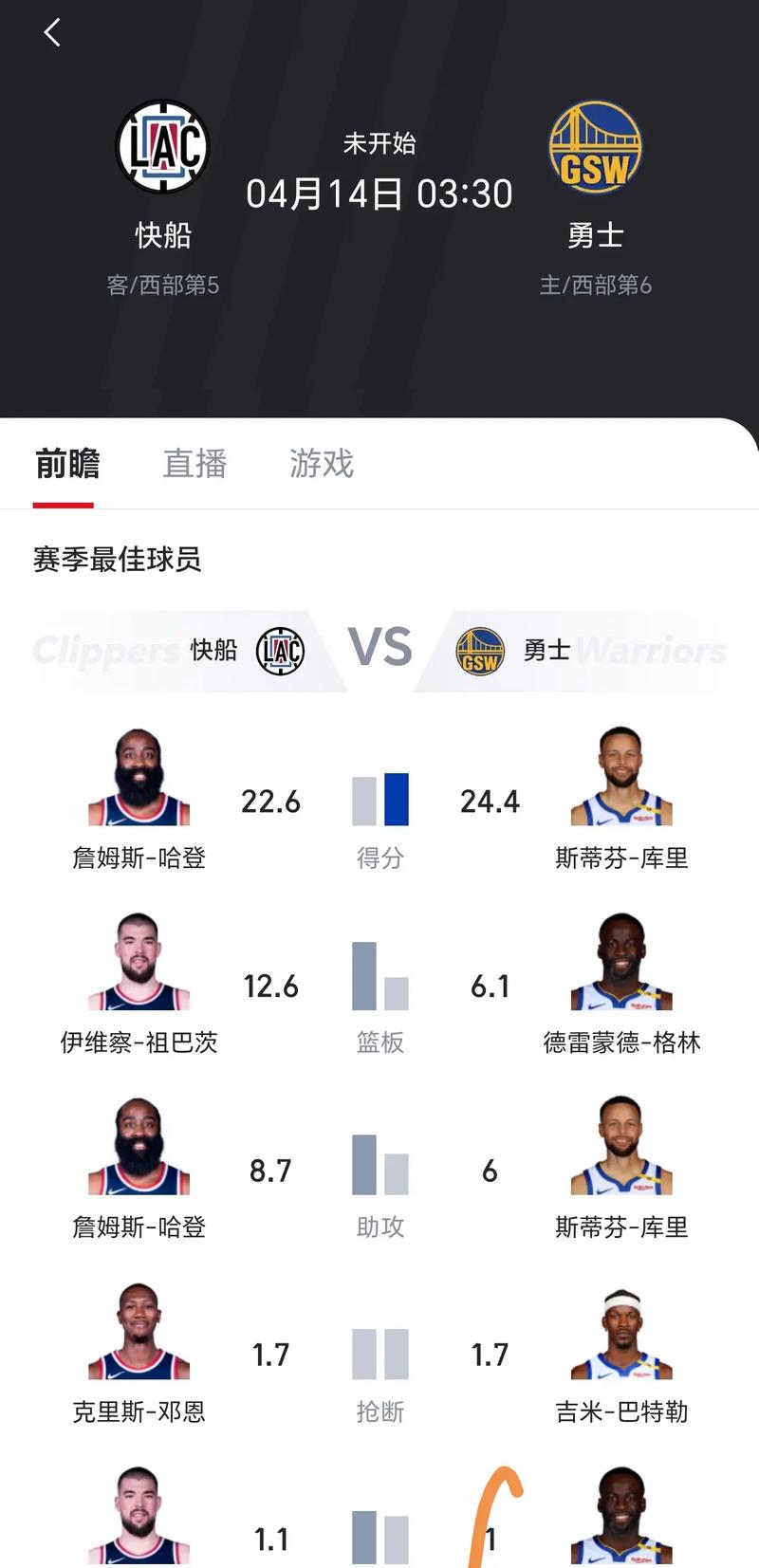
Task: Open Ivica Zubac's photo in rebounds row
Action: click(138, 962)
